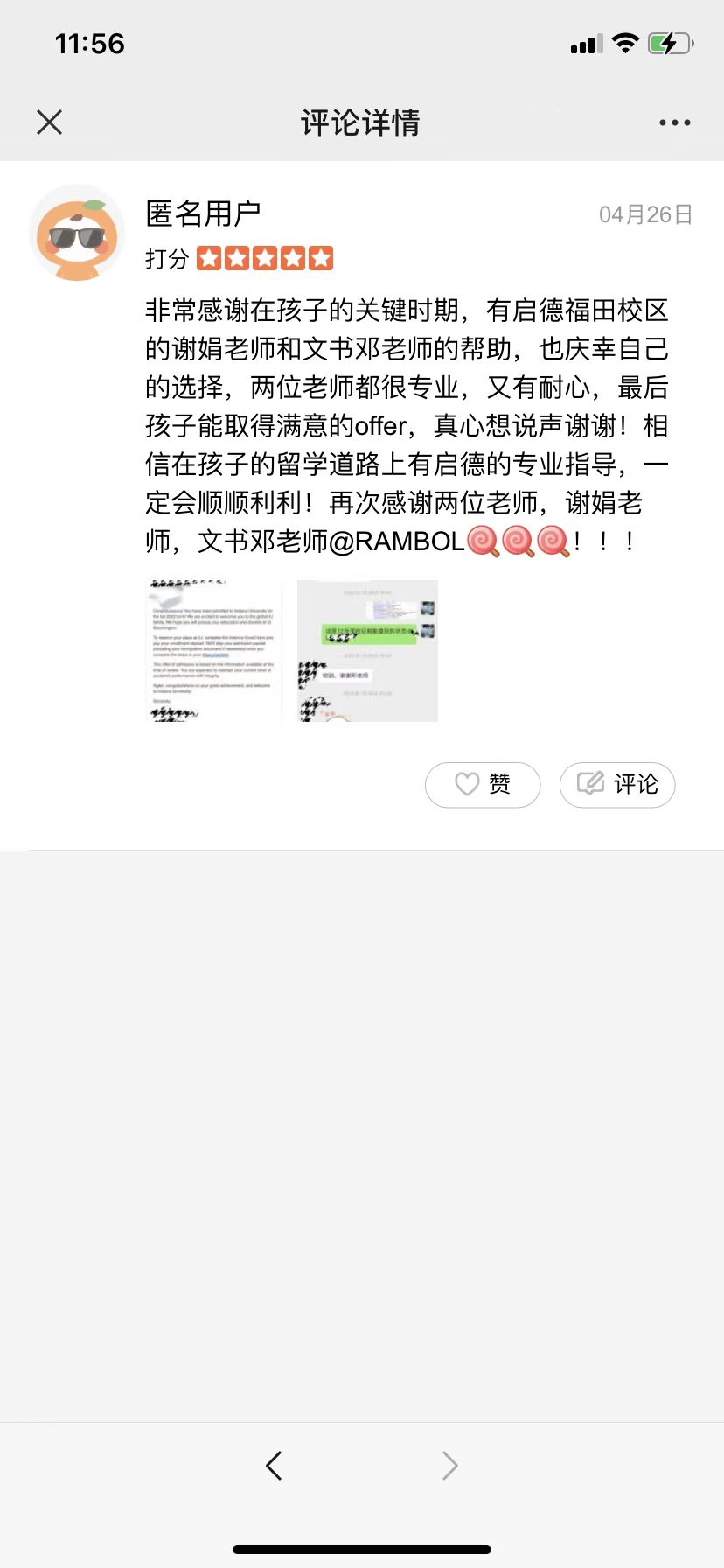Open the offer letter image thumbnail
Image resolution: width=724 pixels, height=1568 pixels.
213,650
